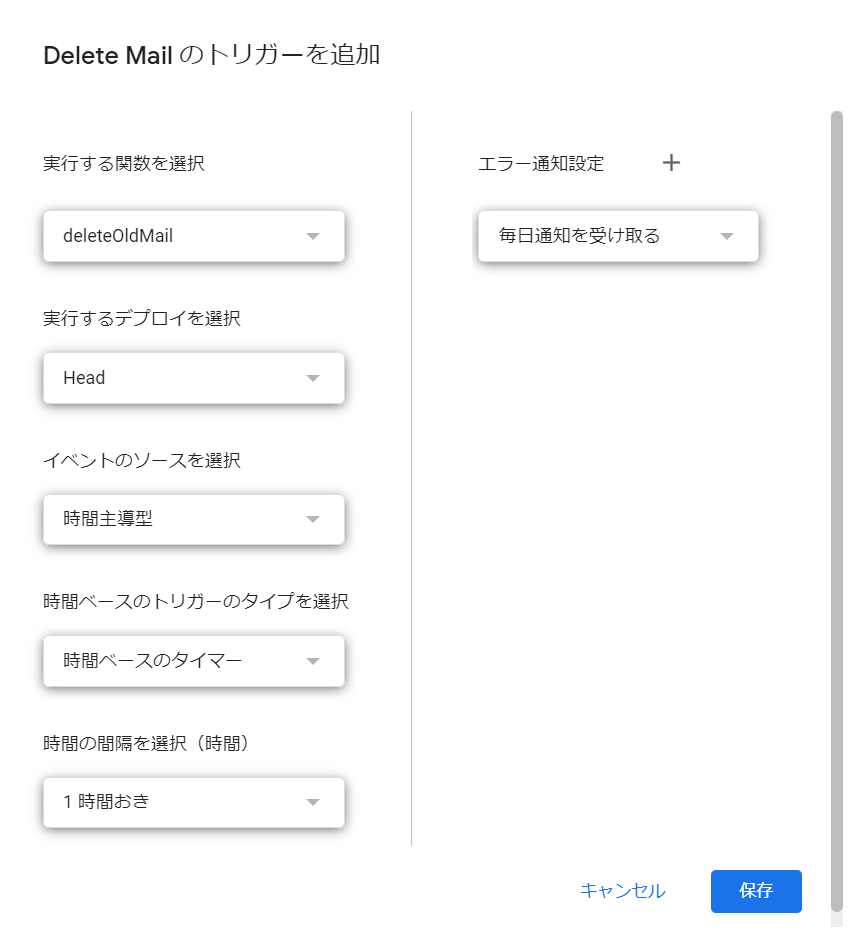This screenshot has width=858, height=939.
Task: Open the deleteOldMail function dropdown
Action: [x=194, y=236]
